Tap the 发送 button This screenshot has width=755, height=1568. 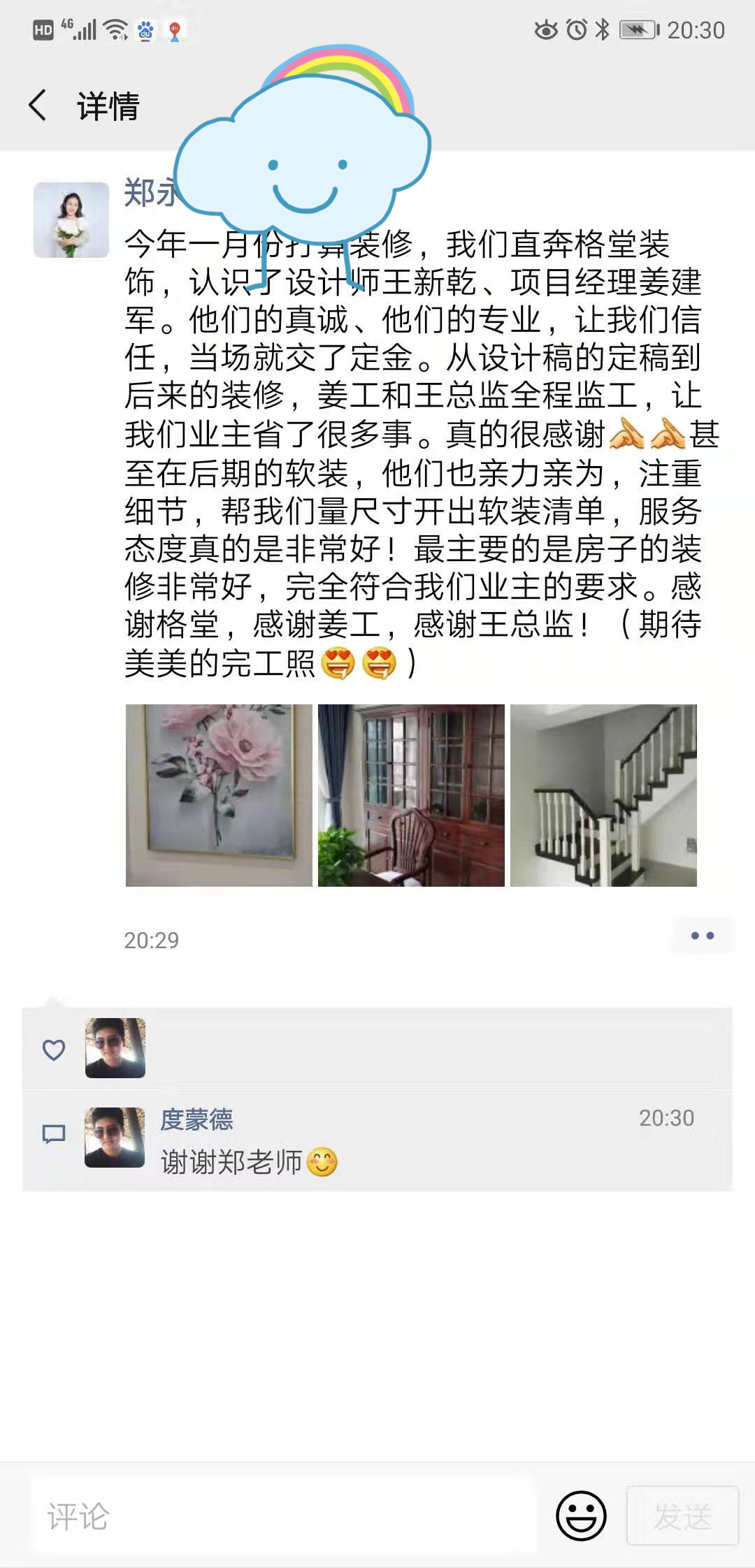coord(682,1516)
